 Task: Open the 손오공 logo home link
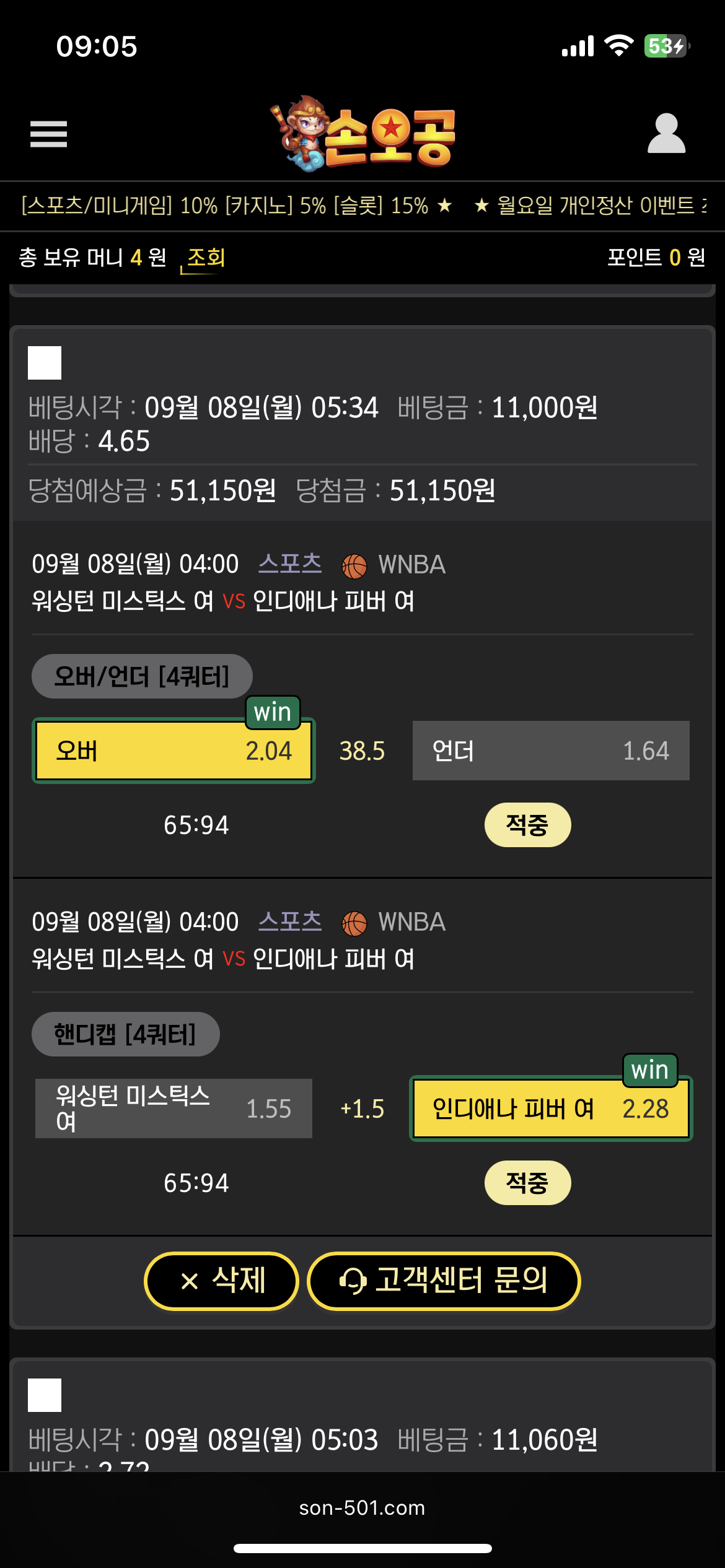pyautogui.click(x=364, y=134)
